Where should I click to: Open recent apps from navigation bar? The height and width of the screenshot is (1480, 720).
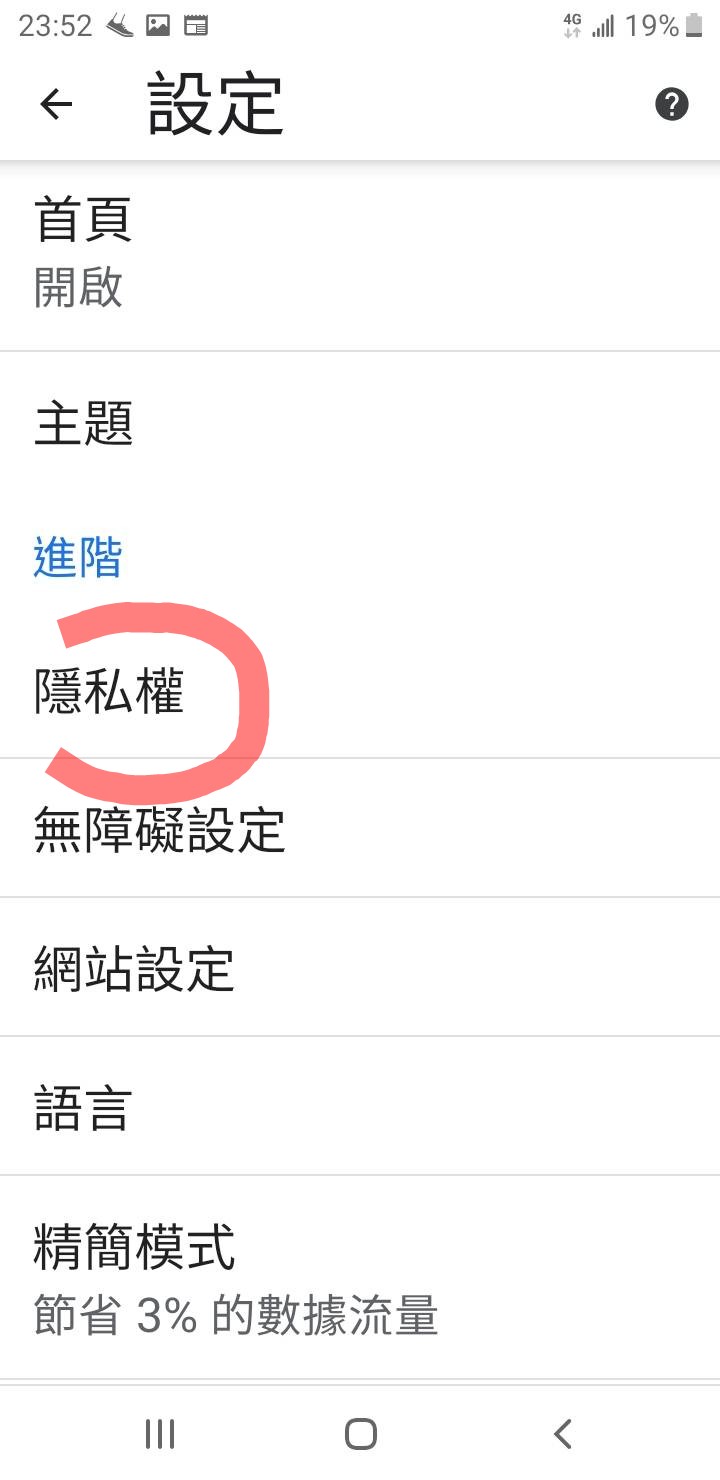coord(160,1433)
